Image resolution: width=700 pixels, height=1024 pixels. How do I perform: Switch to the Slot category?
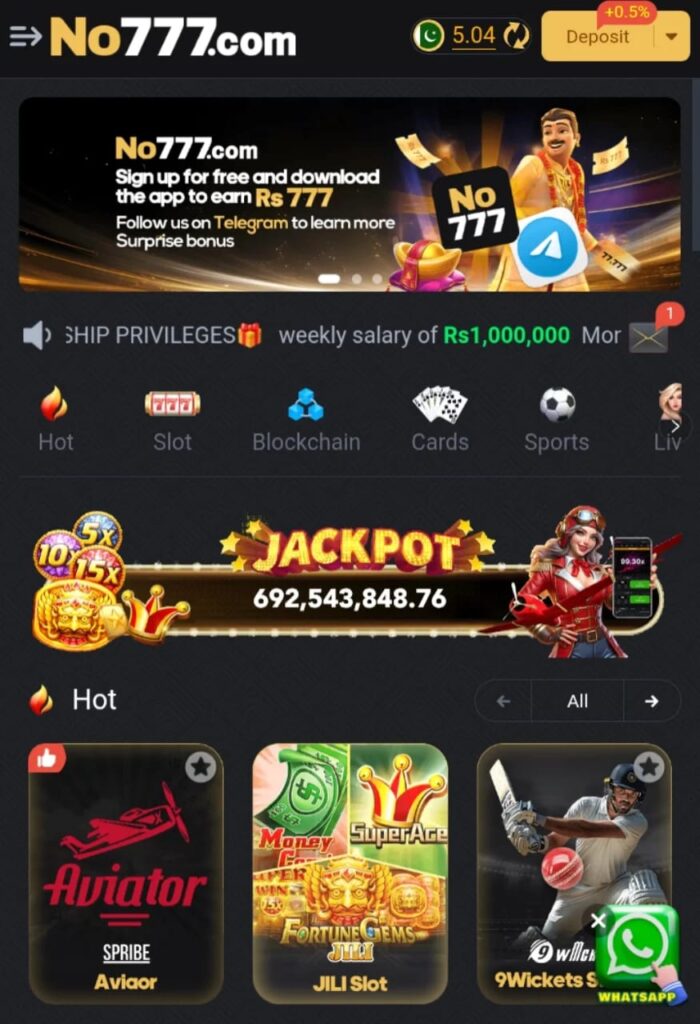(172, 420)
